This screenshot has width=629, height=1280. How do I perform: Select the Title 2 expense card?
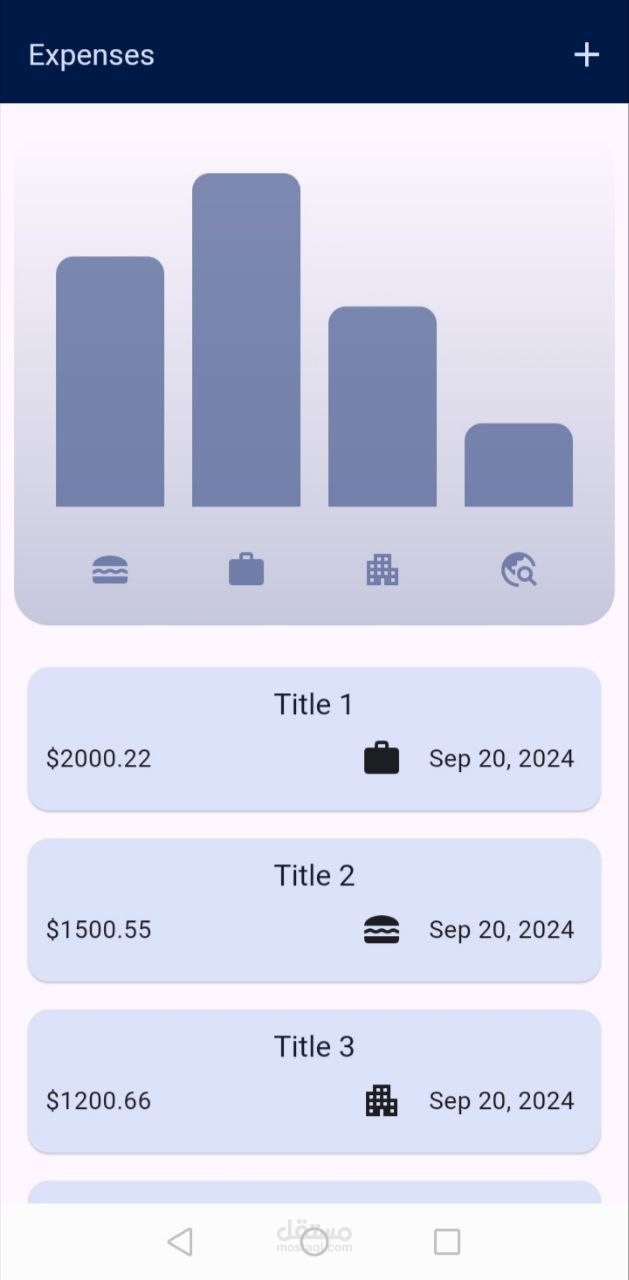pos(314,909)
